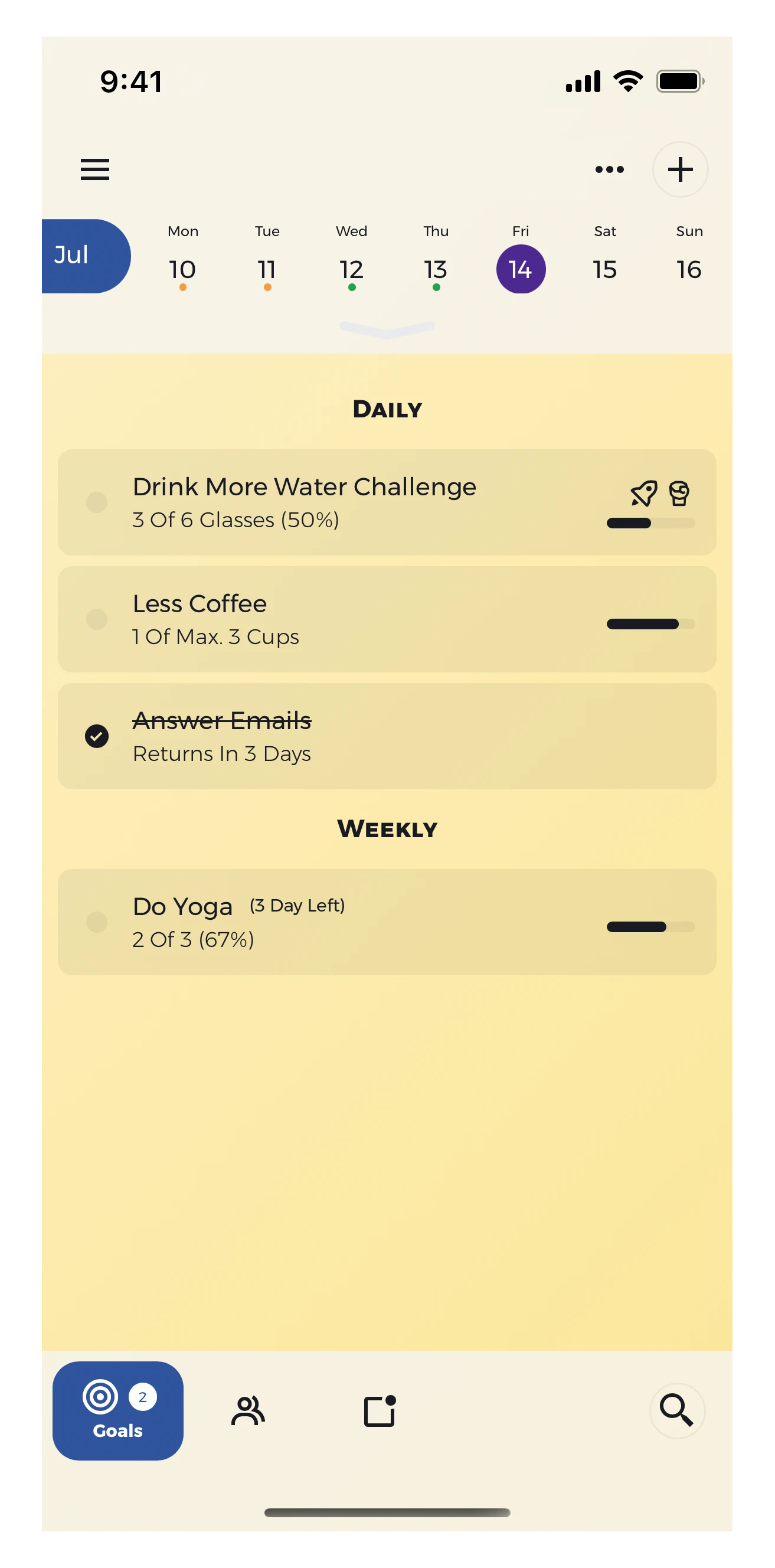Open the notes tab with dot badge
Image resolution: width=775 pixels, height=1568 pixels.
[380, 1410]
